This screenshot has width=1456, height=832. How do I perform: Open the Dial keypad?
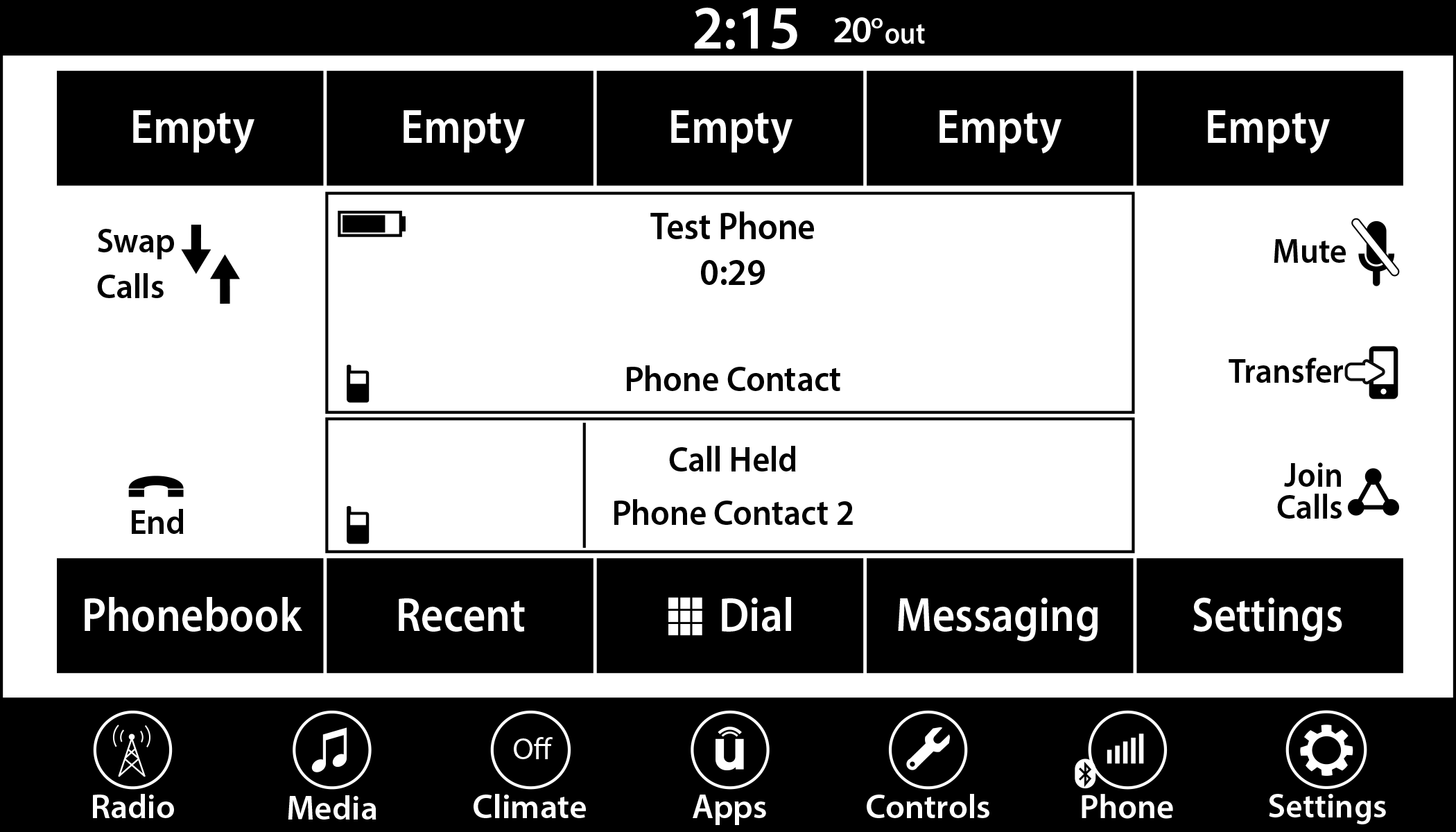coord(729,616)
